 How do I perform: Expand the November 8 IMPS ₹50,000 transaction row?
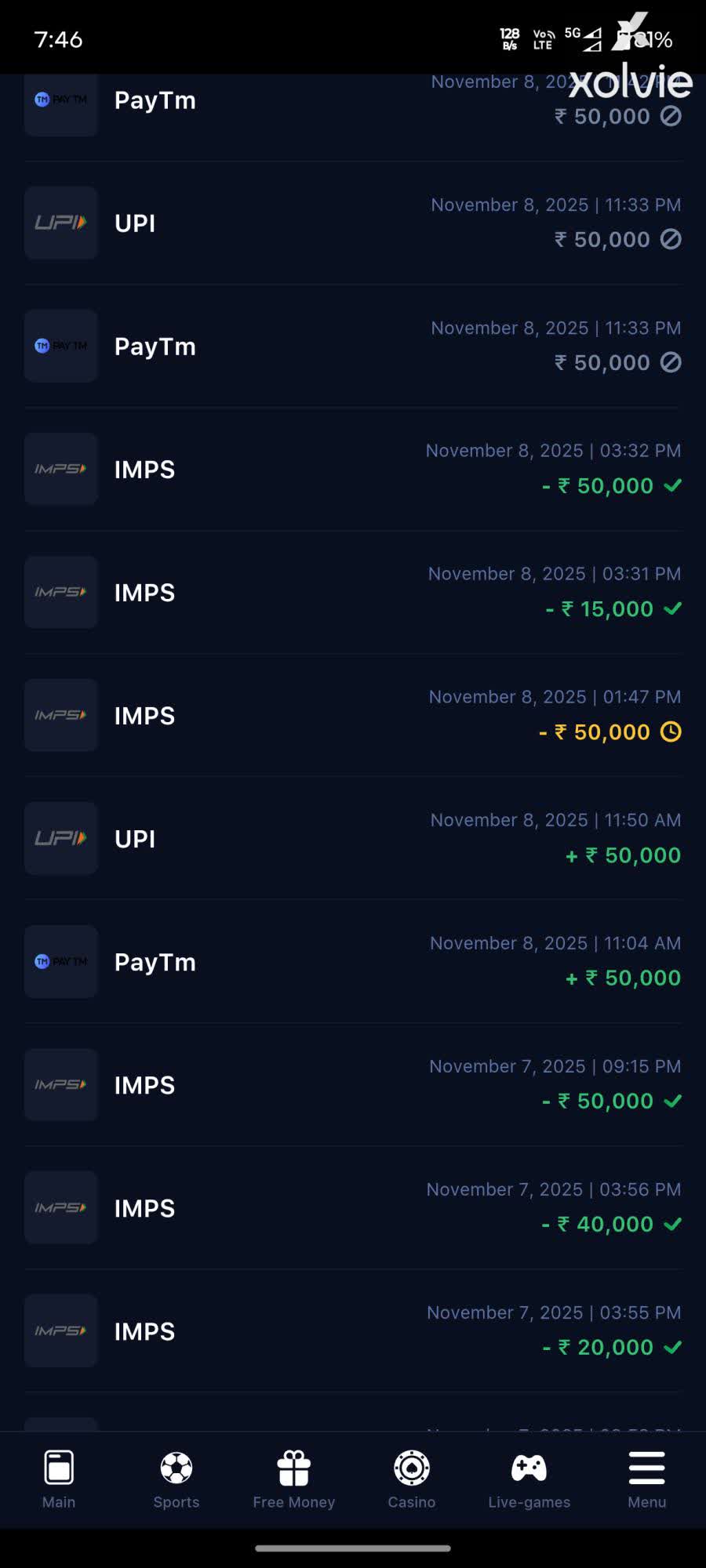353,469
